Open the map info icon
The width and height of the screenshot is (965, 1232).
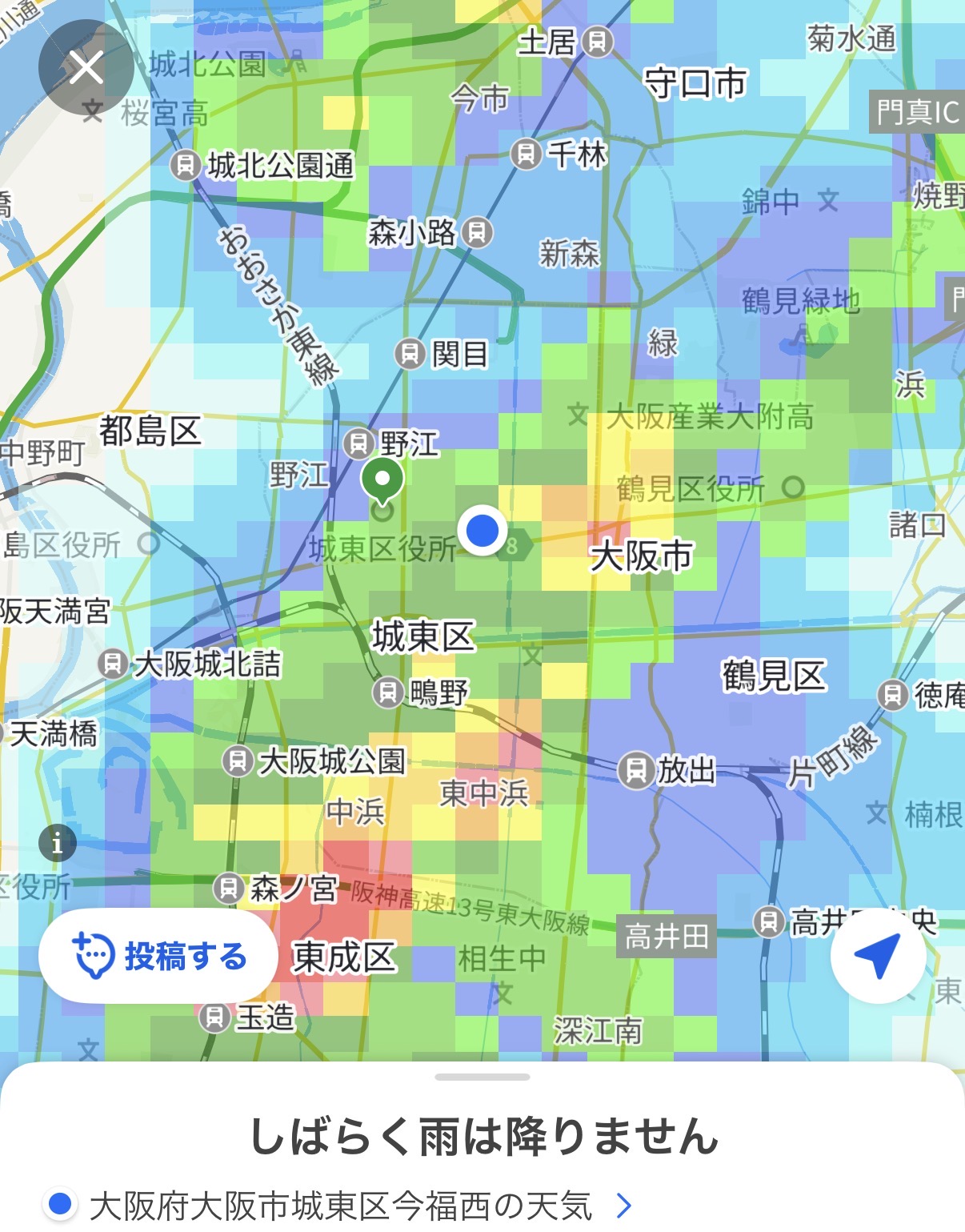click(58, 843)
